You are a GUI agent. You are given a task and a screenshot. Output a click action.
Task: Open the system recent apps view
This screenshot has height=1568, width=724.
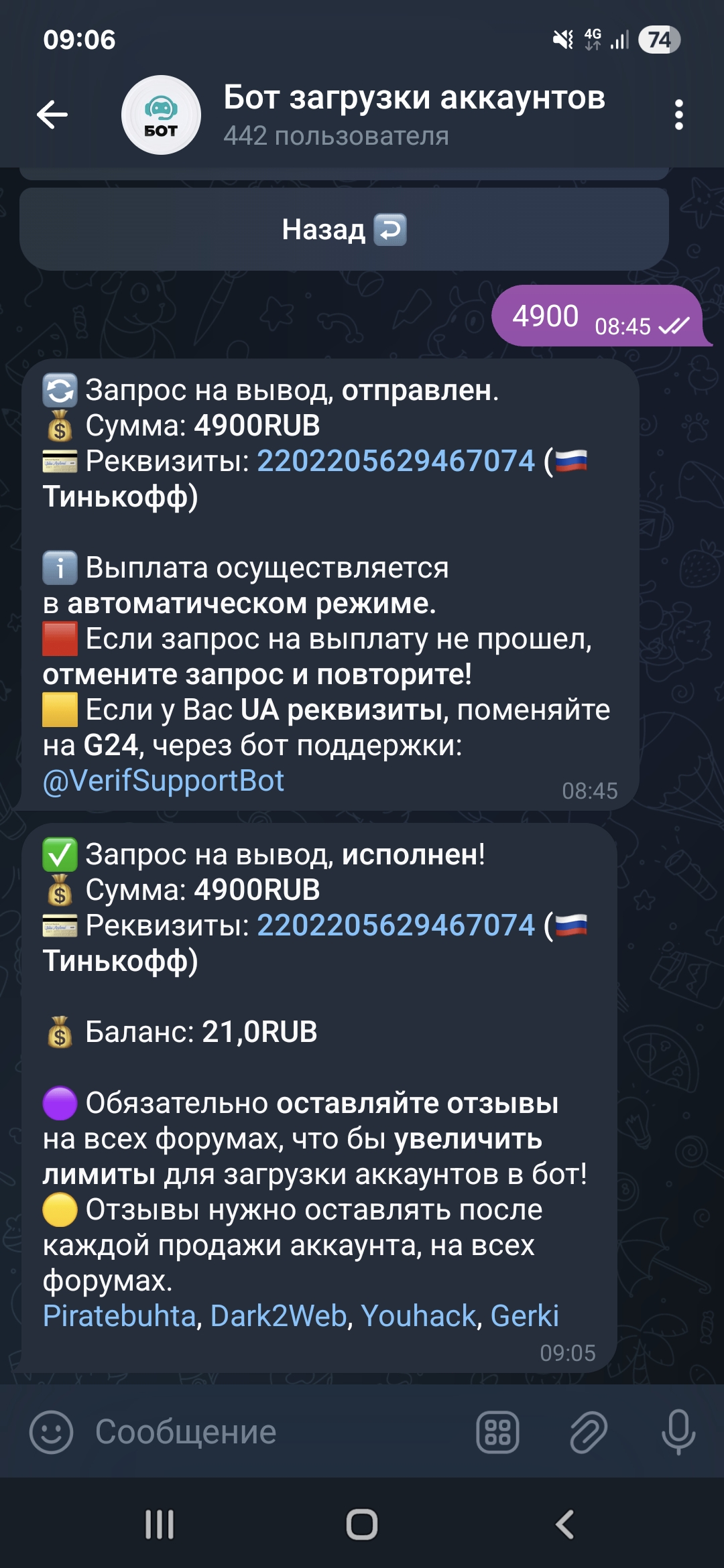tap(160, 1524)
